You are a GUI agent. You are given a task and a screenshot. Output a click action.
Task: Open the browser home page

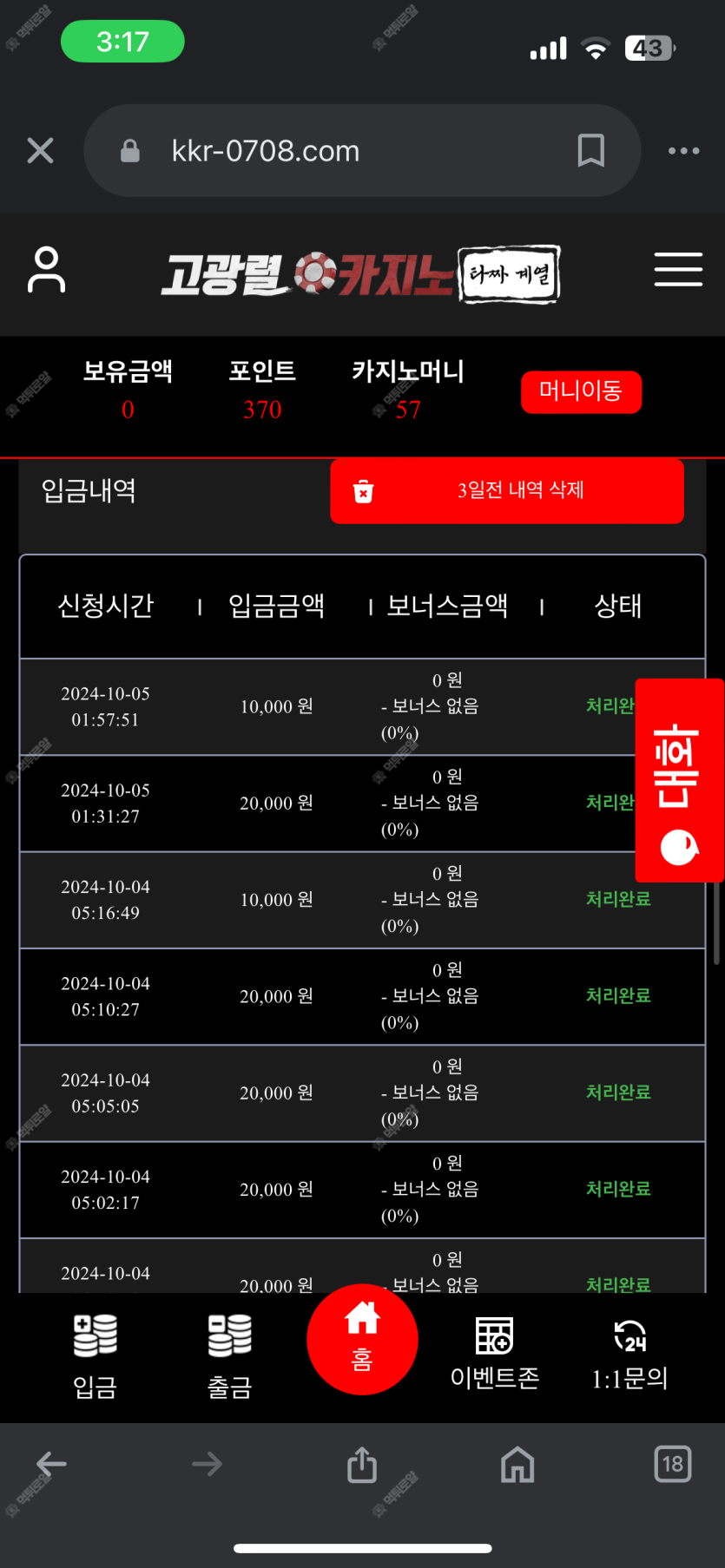tap(517, 1464)
